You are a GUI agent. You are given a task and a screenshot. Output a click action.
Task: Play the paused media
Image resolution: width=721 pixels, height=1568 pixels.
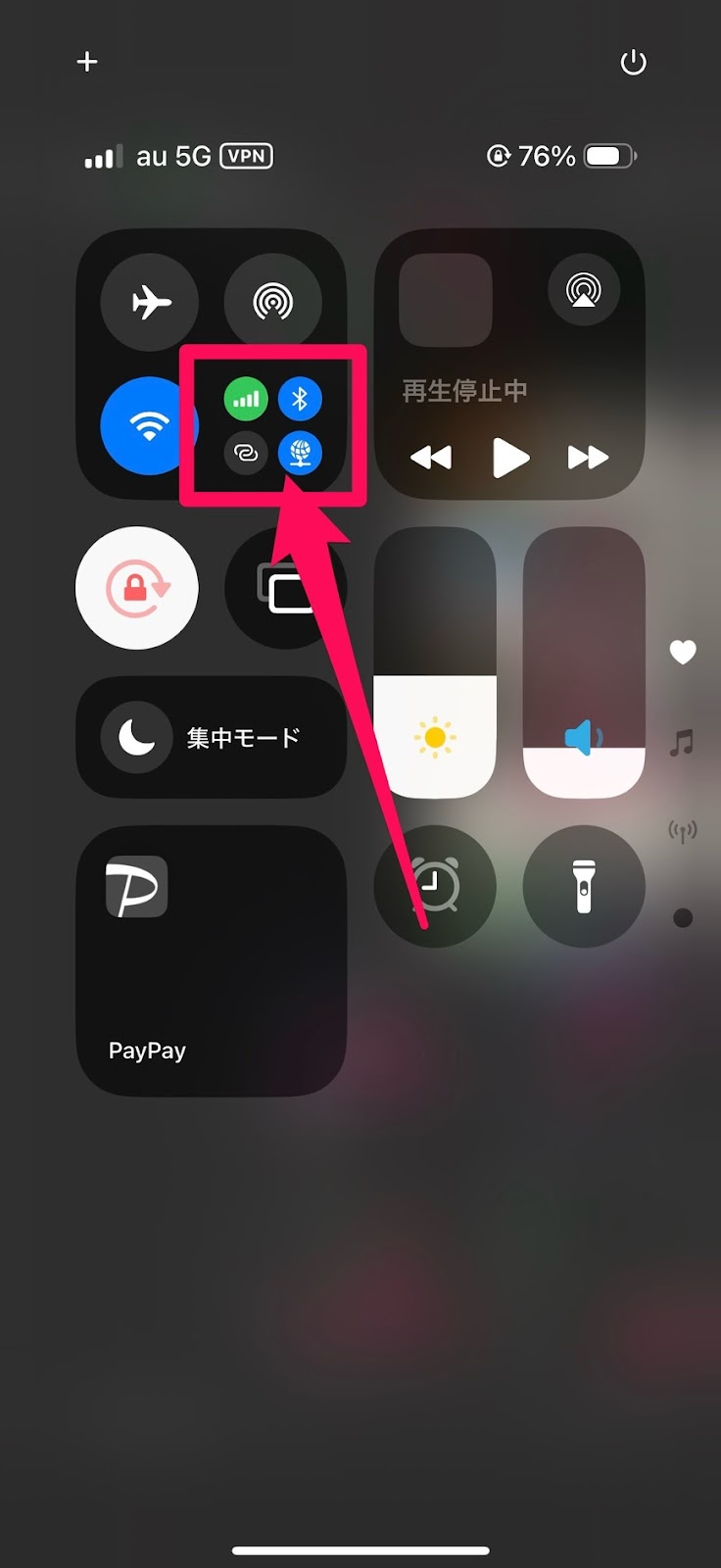click(x=509, y=458)
